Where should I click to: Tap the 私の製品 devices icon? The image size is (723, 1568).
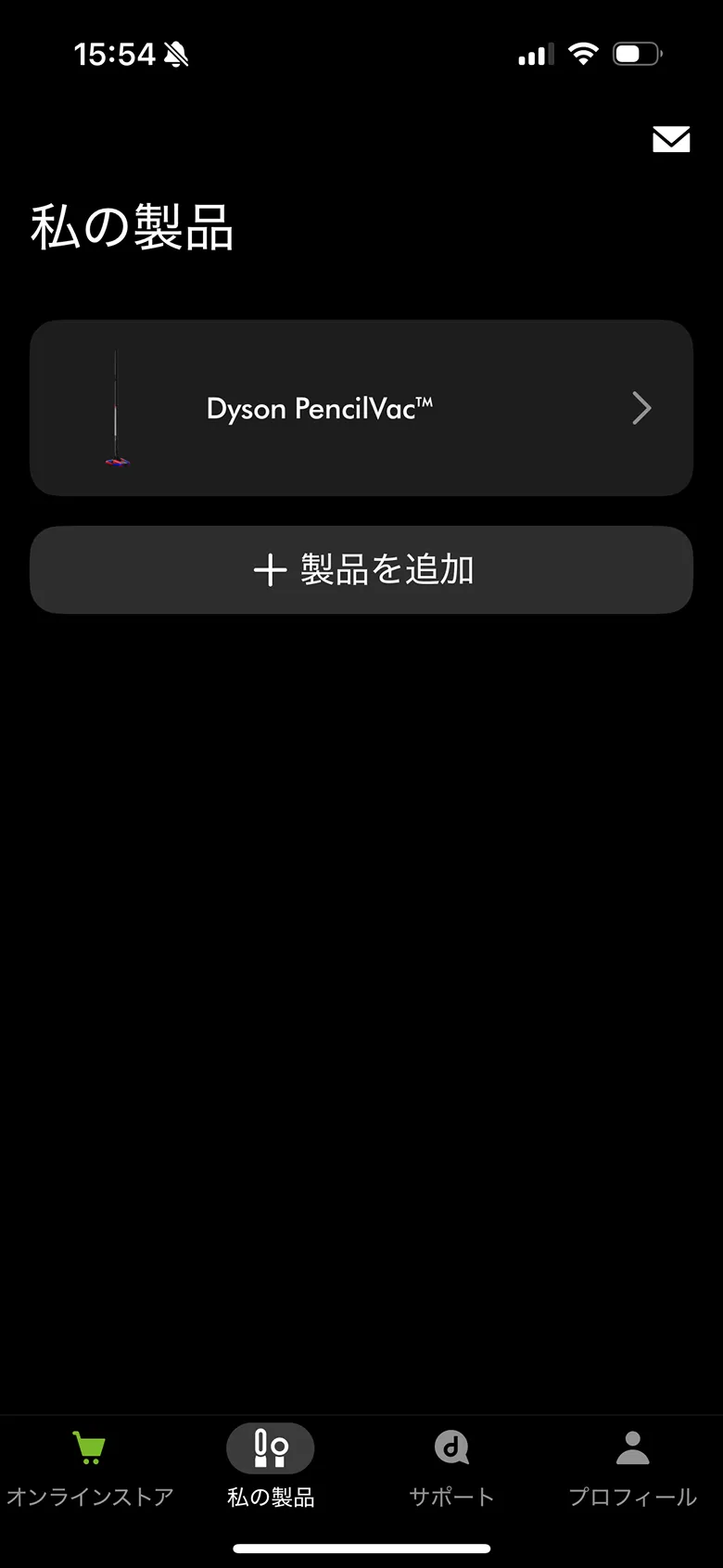(270, 1447)
